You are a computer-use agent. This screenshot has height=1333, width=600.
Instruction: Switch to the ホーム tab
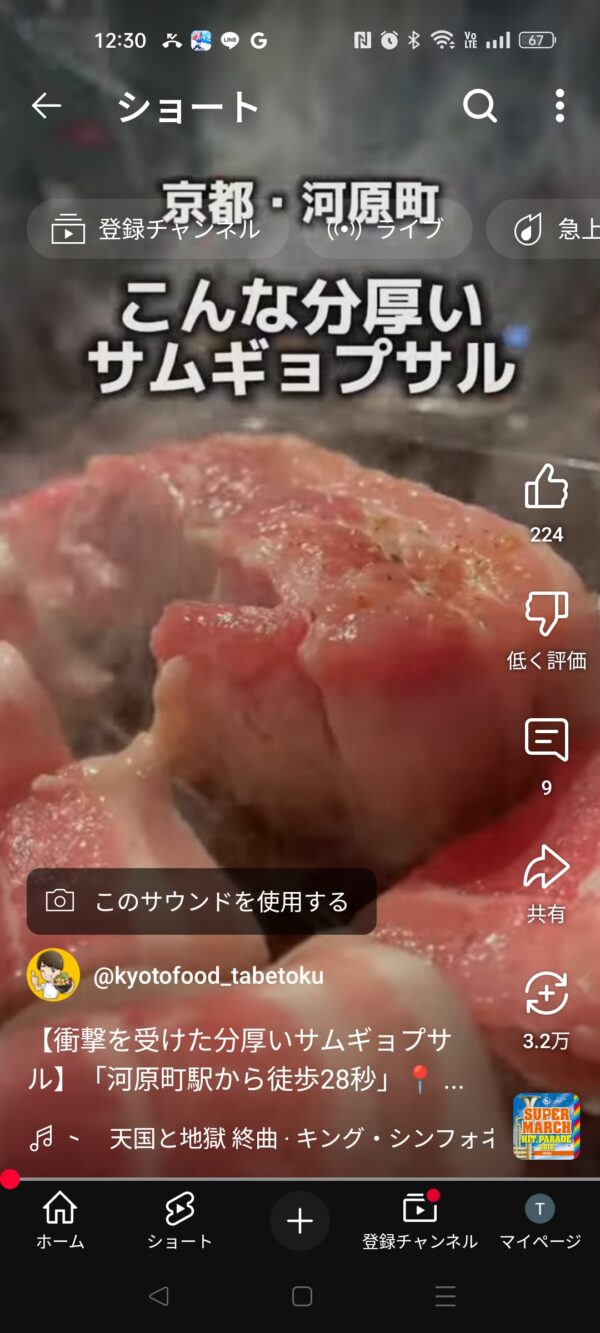pyautogui.click(x=60, y=1220)
